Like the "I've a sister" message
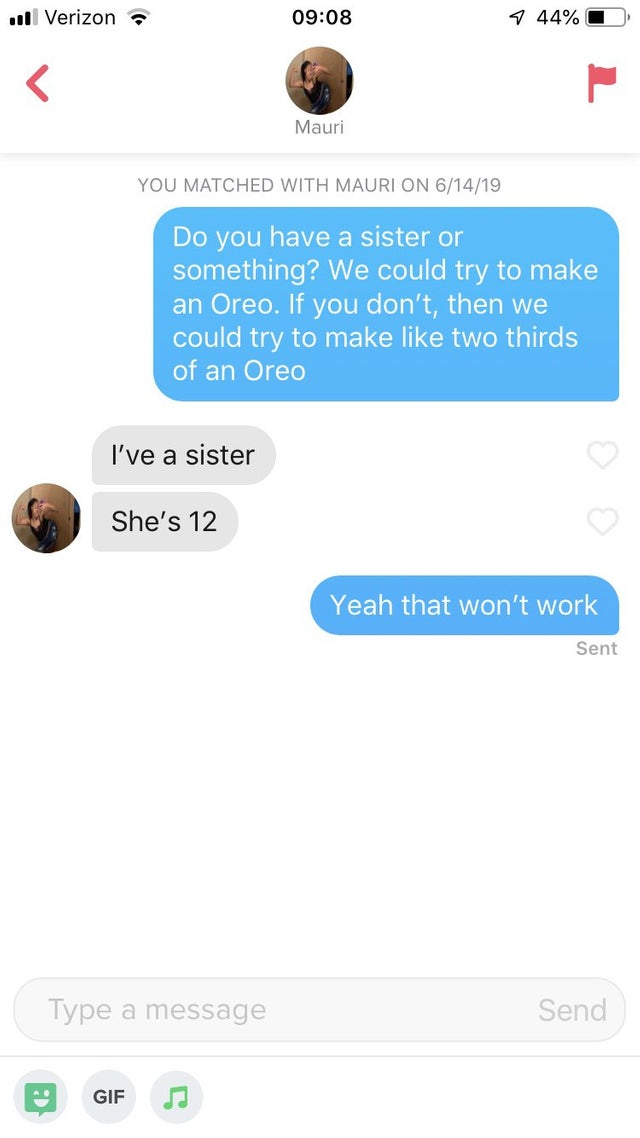Viewport: 640px width, 1138px height. pos(601,455)
